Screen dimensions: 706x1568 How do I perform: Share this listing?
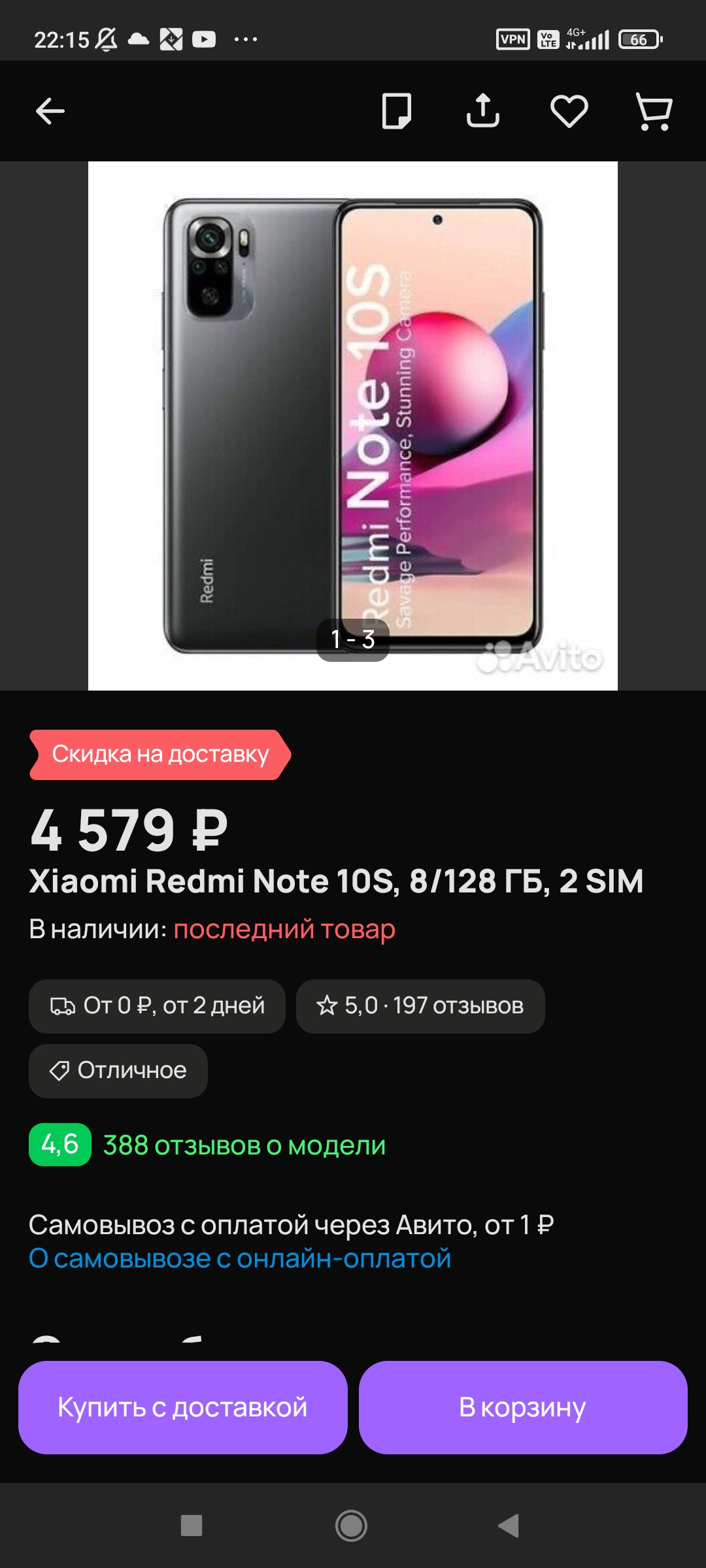click(x=482, y=111)
